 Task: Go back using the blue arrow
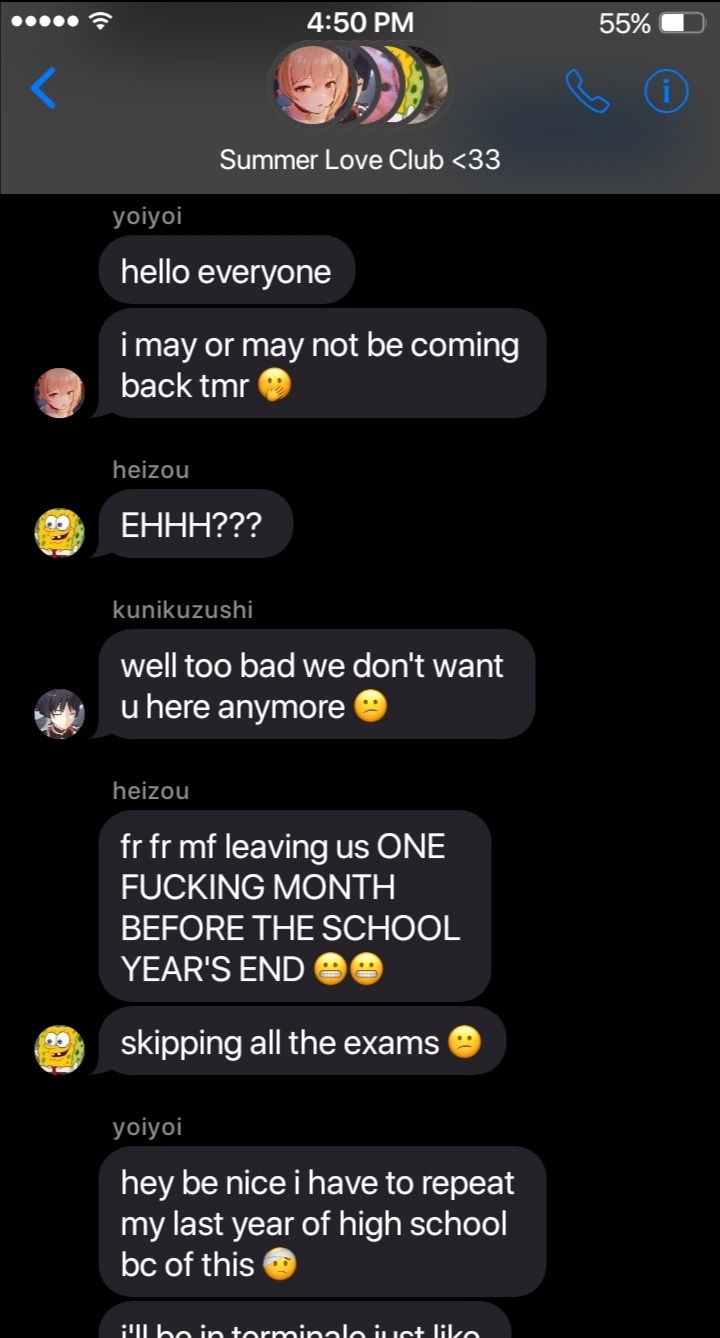pyautogui.click(x=43, y=89)
